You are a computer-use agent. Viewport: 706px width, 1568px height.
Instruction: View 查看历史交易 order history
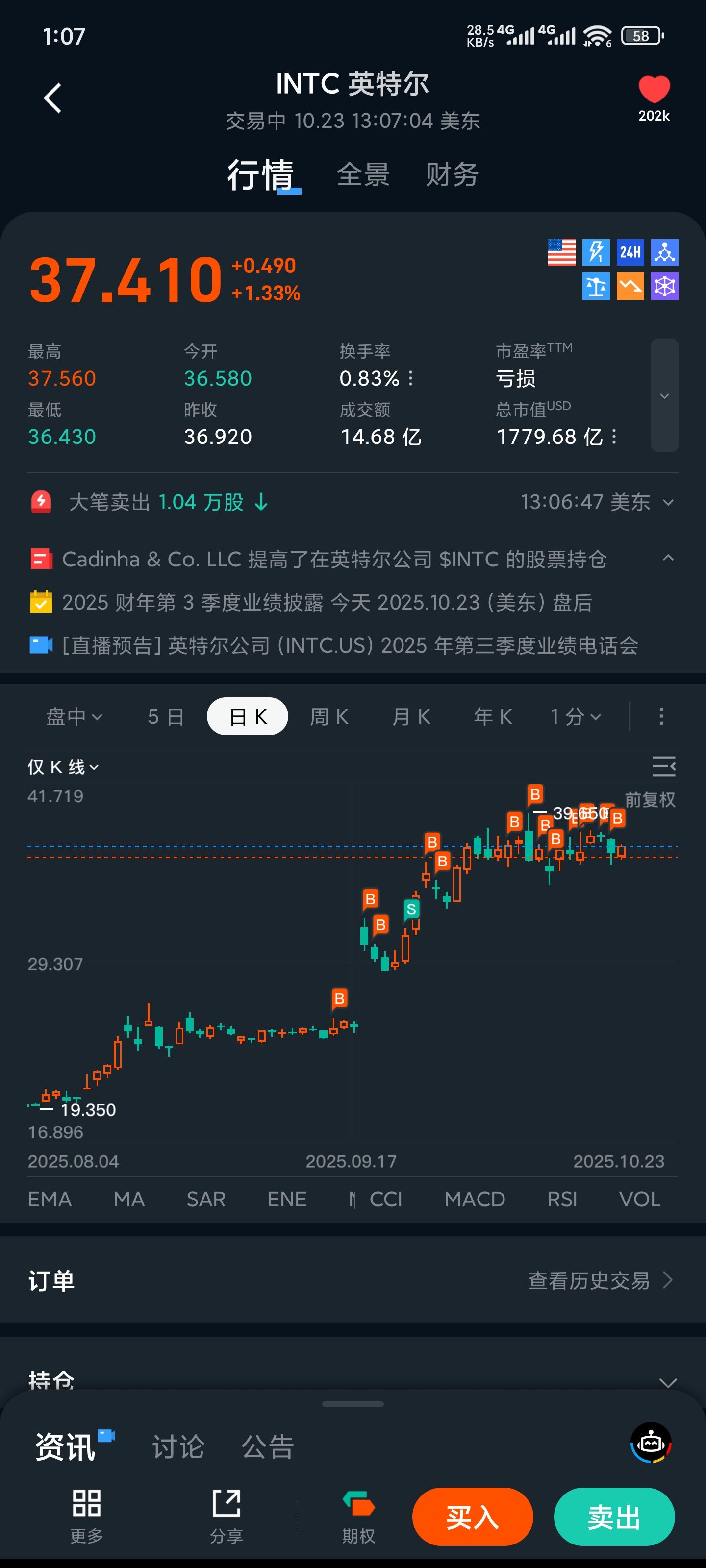600,1281
